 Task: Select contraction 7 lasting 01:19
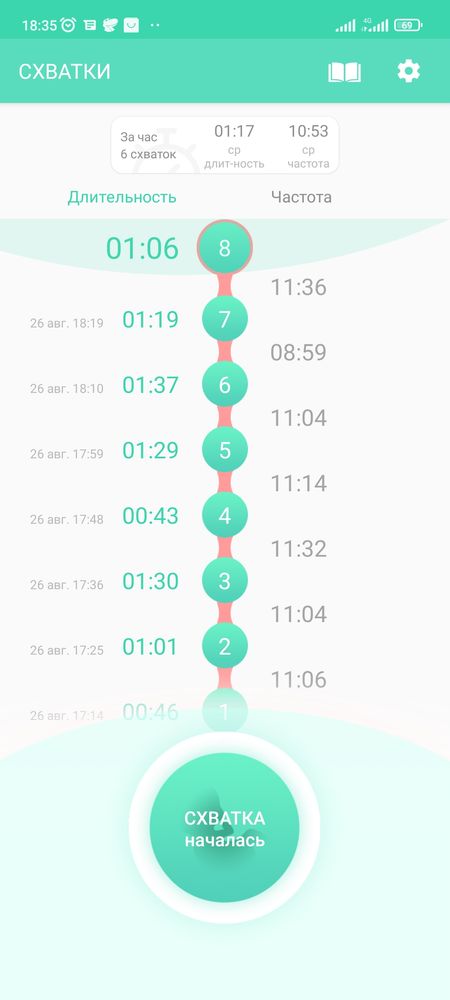224,319
